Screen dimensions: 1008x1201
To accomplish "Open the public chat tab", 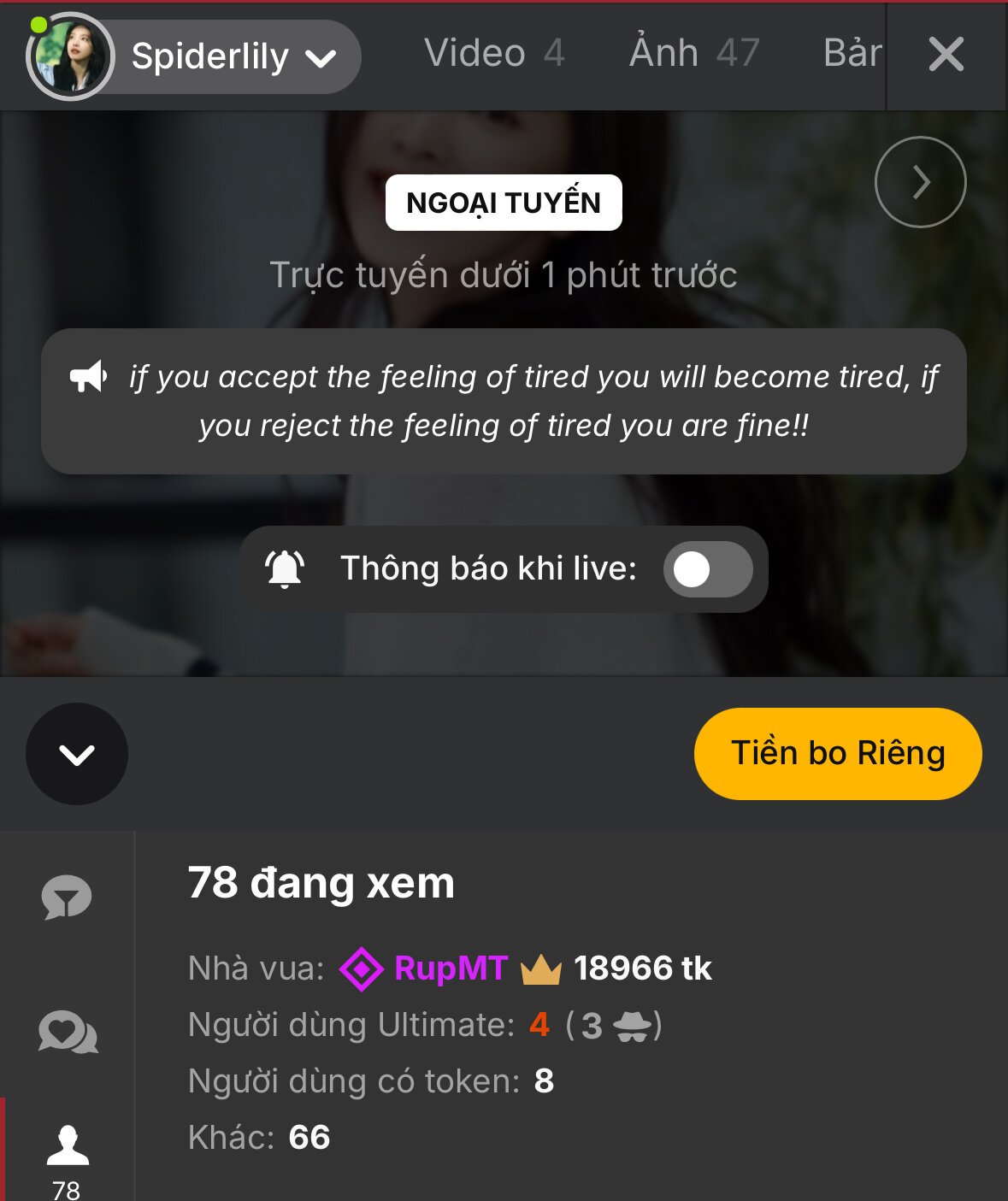I will click(67, 898).
